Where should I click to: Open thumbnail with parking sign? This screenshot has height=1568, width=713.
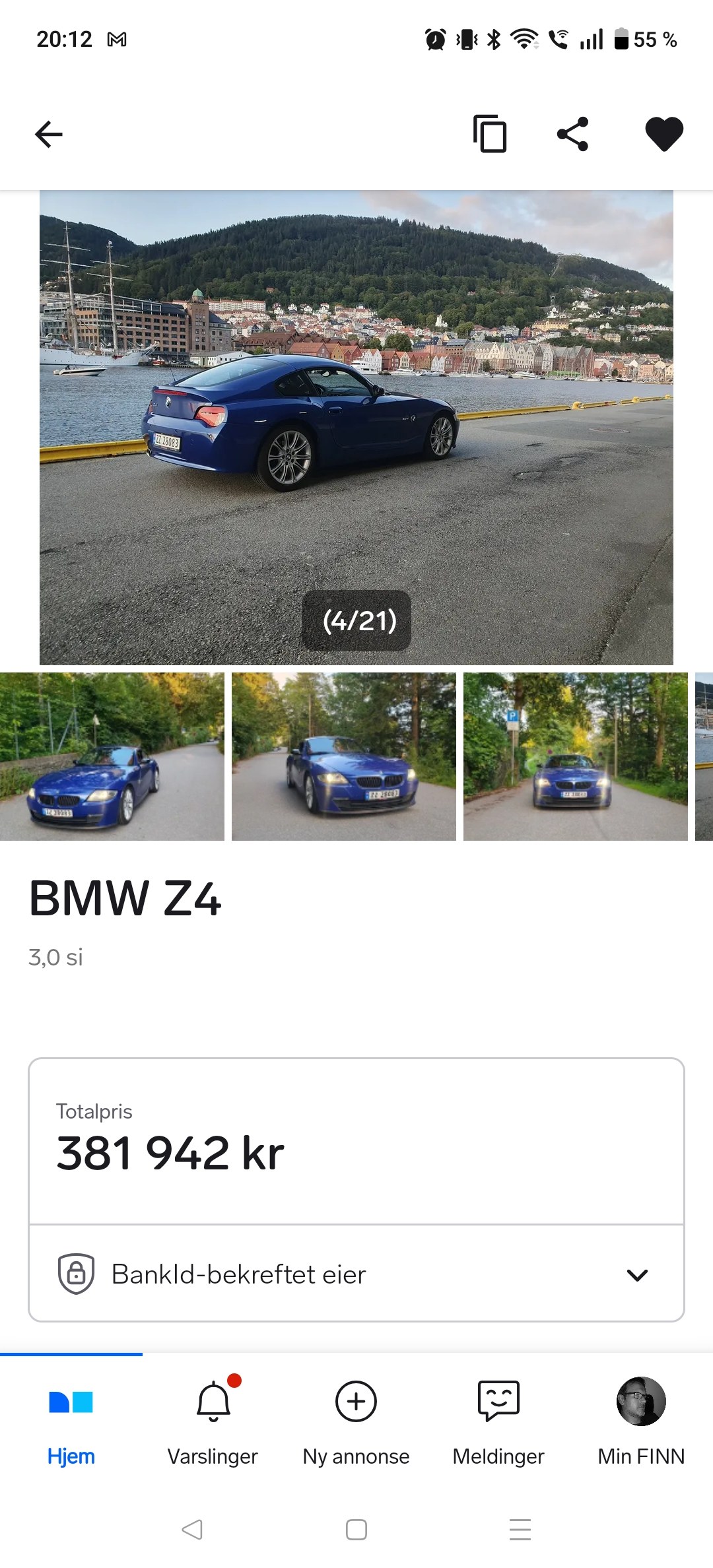coord(575,756)
